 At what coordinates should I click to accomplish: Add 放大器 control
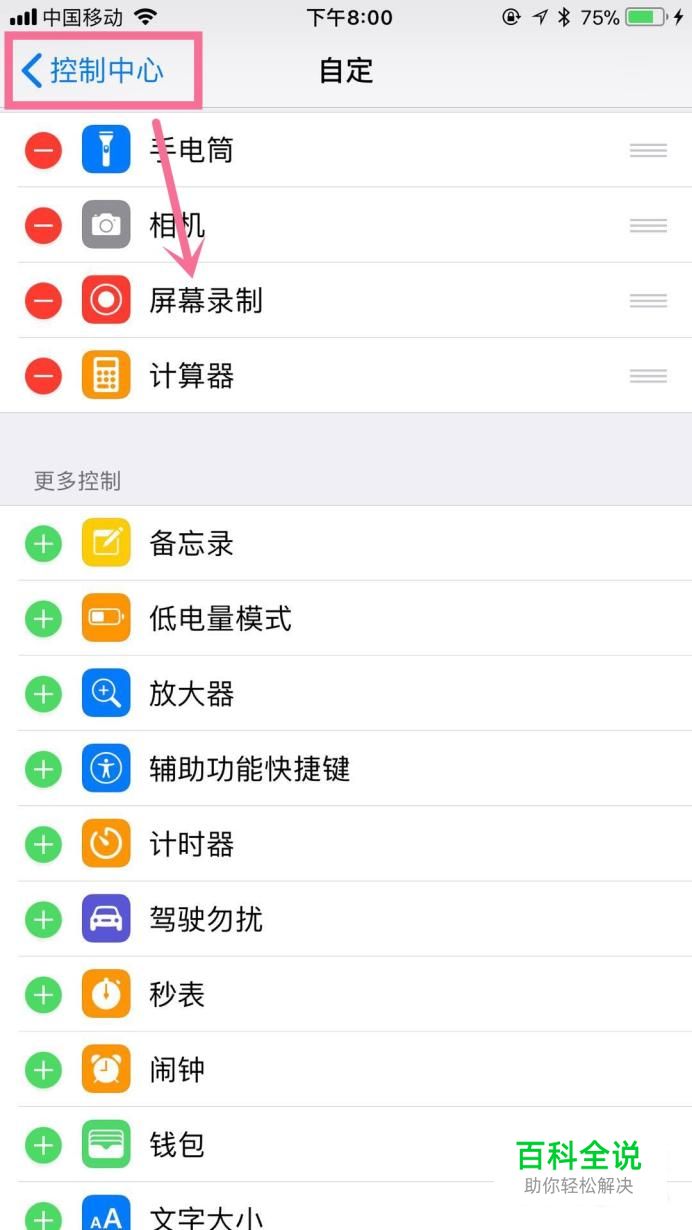point(43,694)
